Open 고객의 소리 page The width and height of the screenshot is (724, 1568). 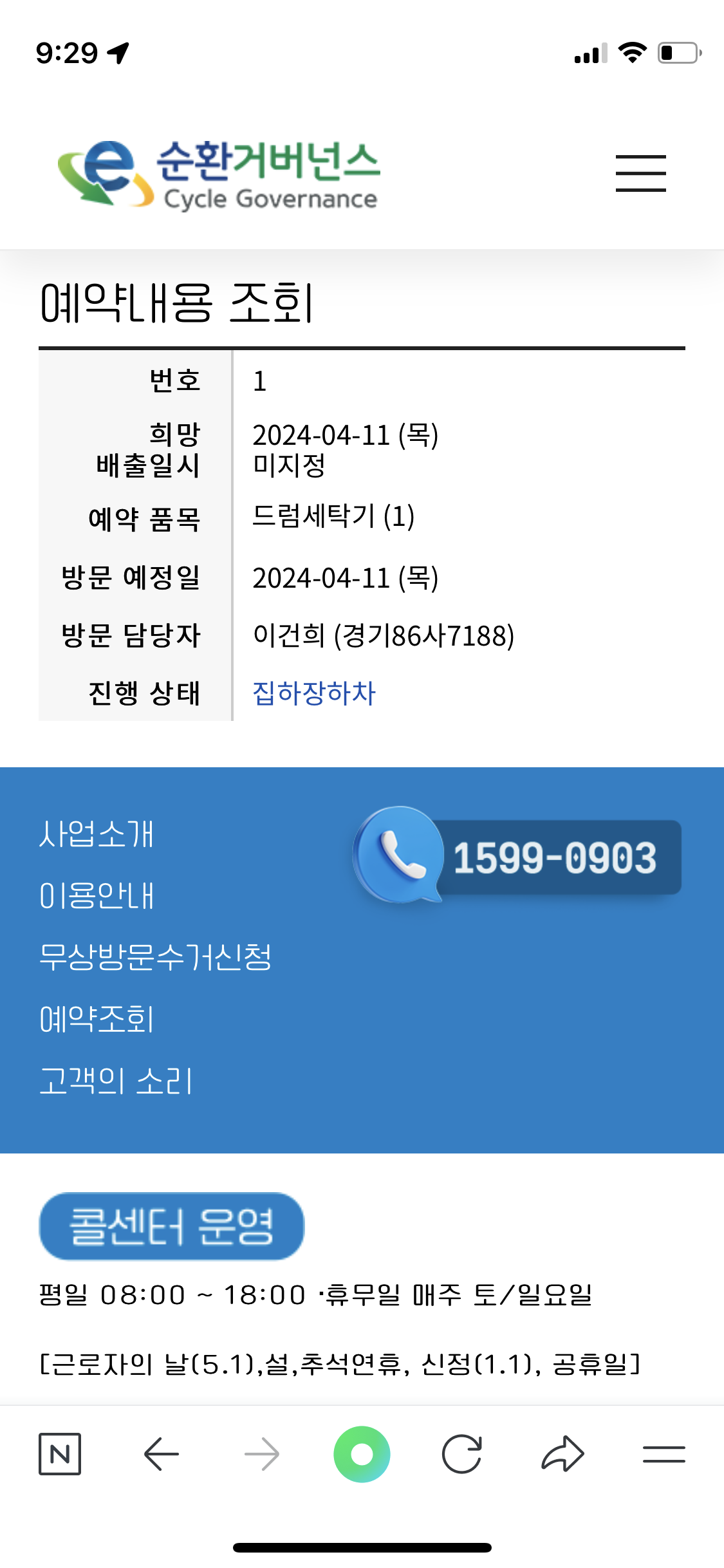[x=116, y=1081]
